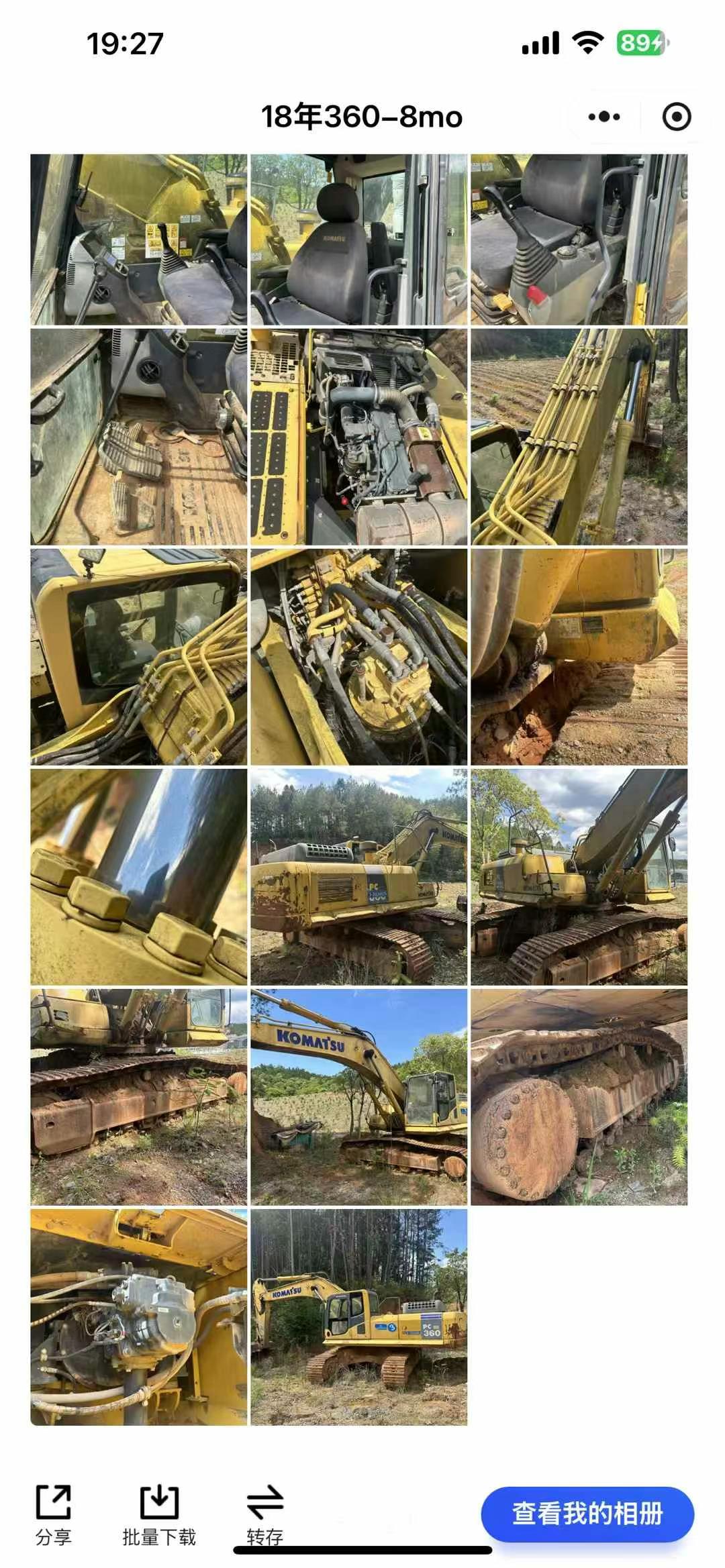View the swing motor and hoses photo
Screen dimensions: 725x1568
(x=358, y=656)
